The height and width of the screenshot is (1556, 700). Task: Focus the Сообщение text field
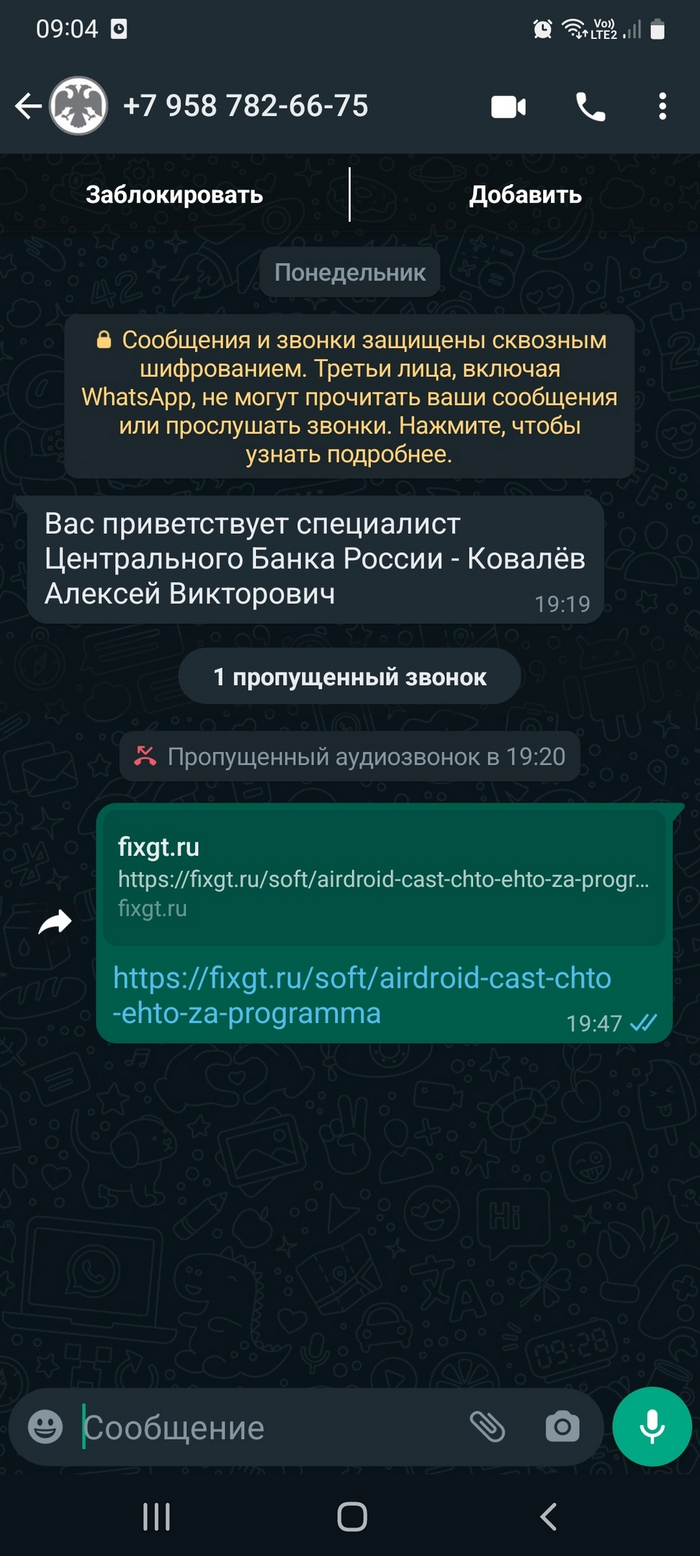pyautogui.click(x=270, y=1427)
